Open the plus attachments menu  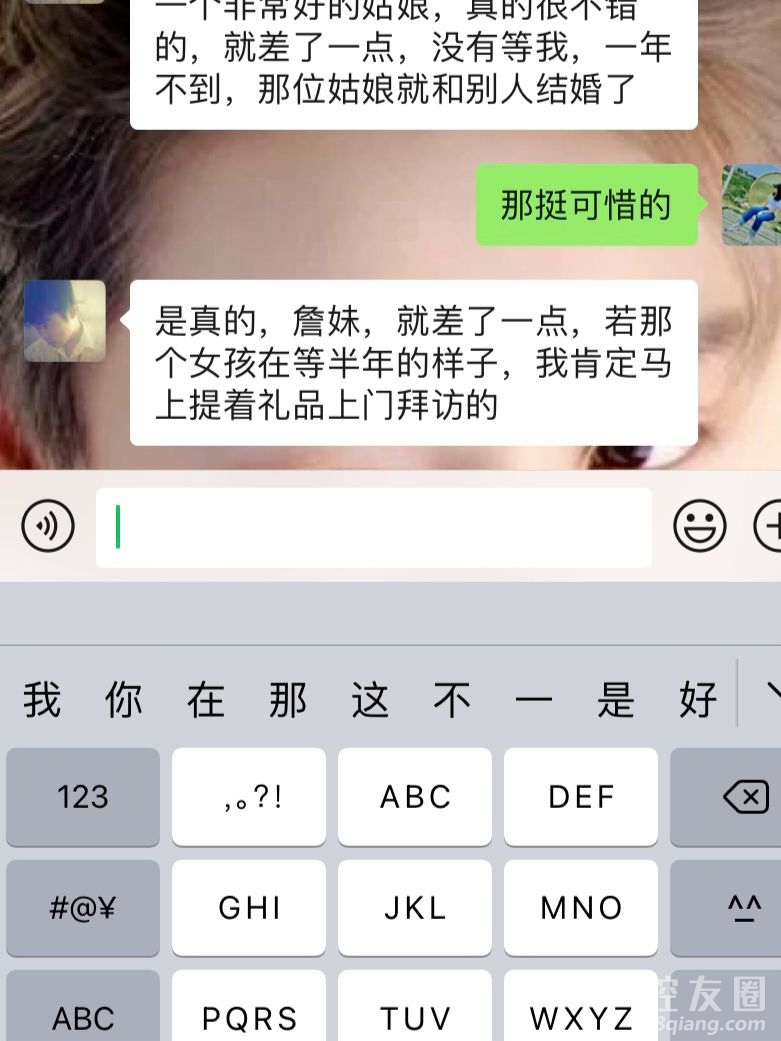768,526
